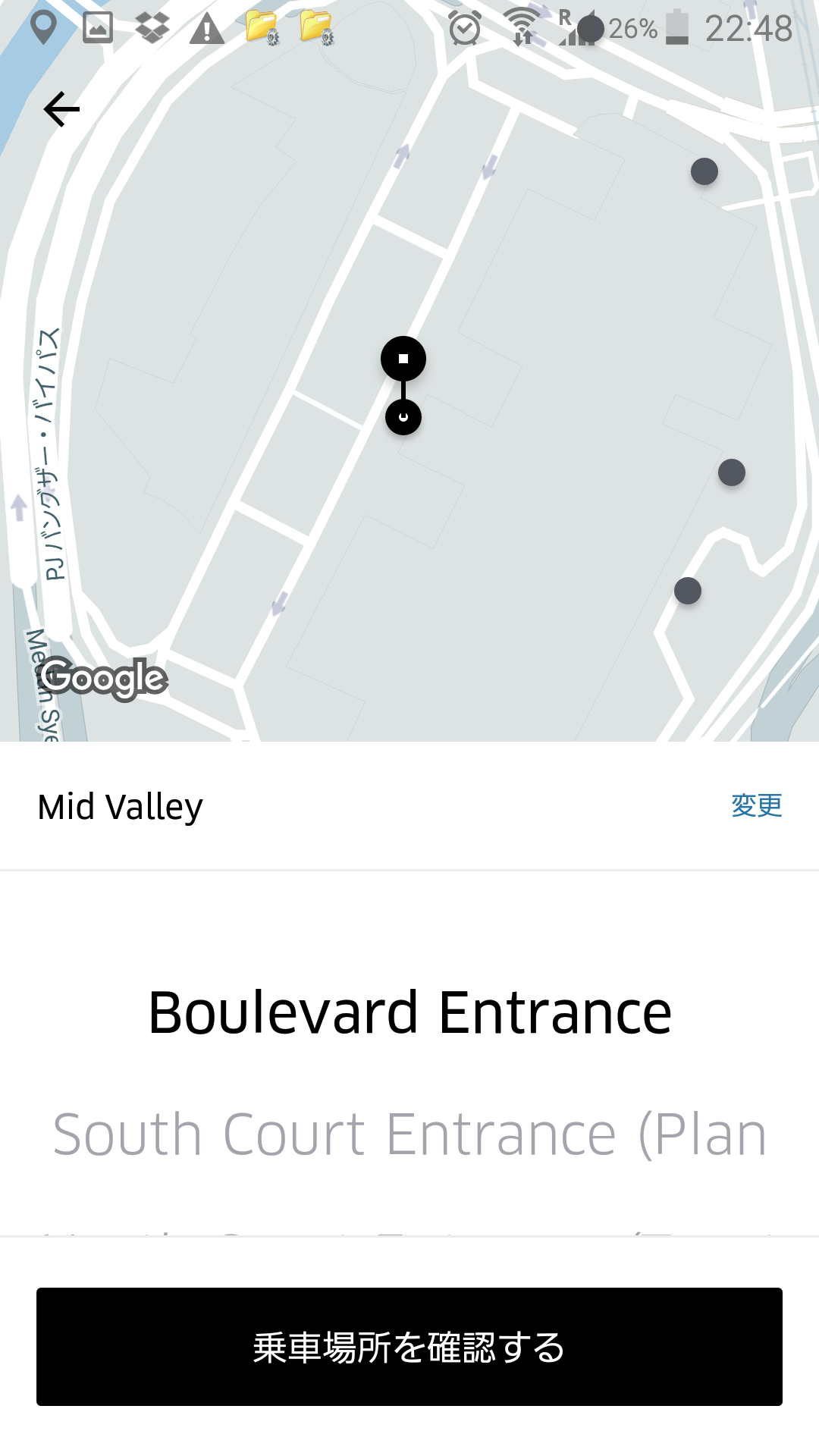Go back with the arrow icon
The width and height of the screenshot is (819, 1456).
point(61,109)
